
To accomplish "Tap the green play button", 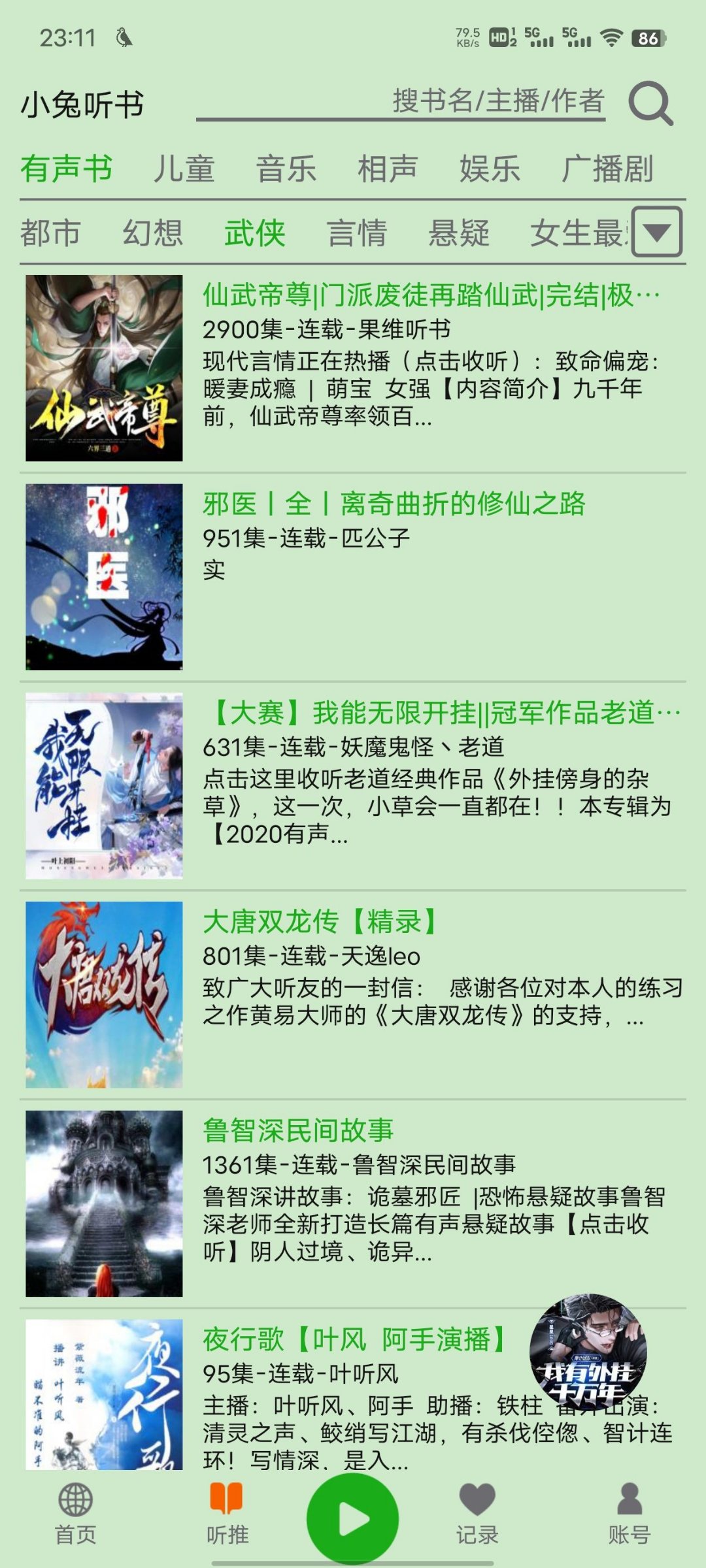I will 353,1520.
